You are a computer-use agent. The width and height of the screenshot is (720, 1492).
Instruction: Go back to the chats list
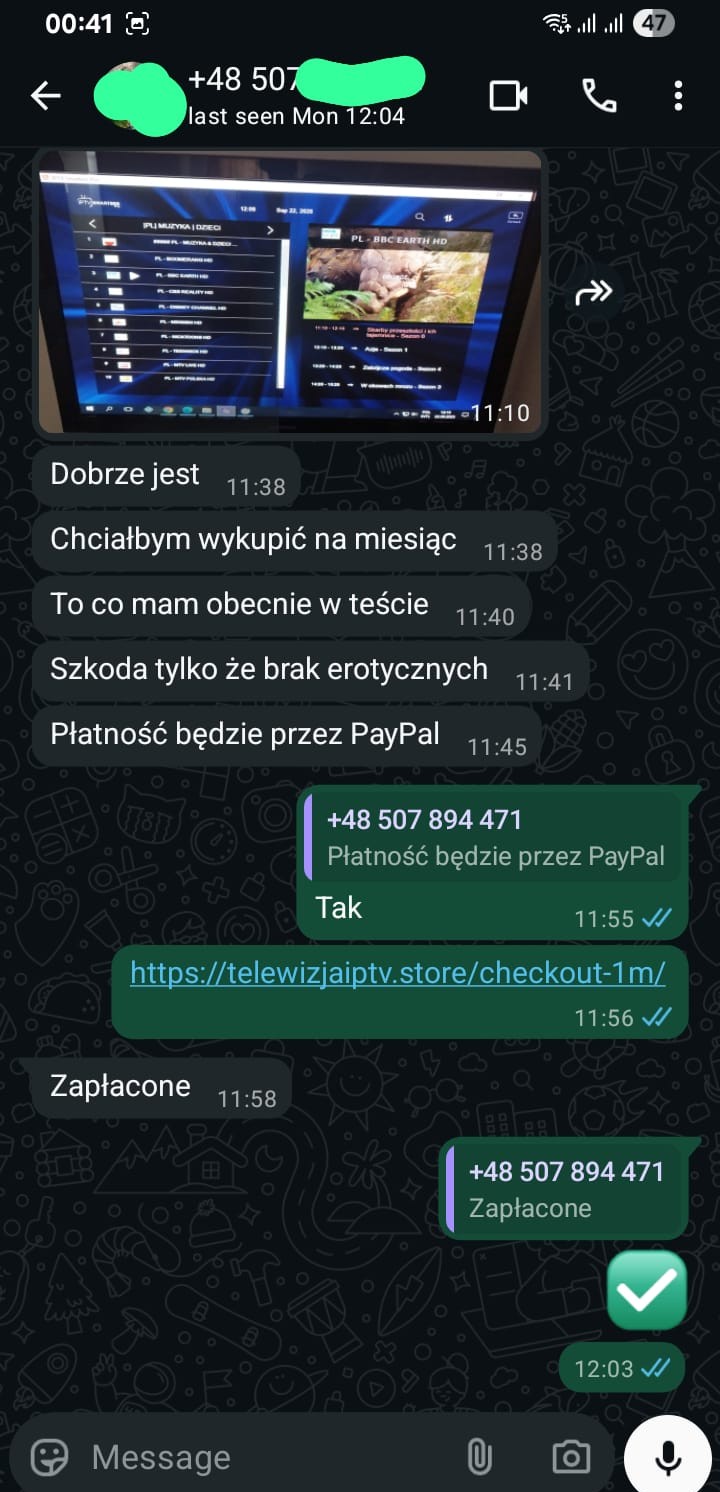point(45,96)
